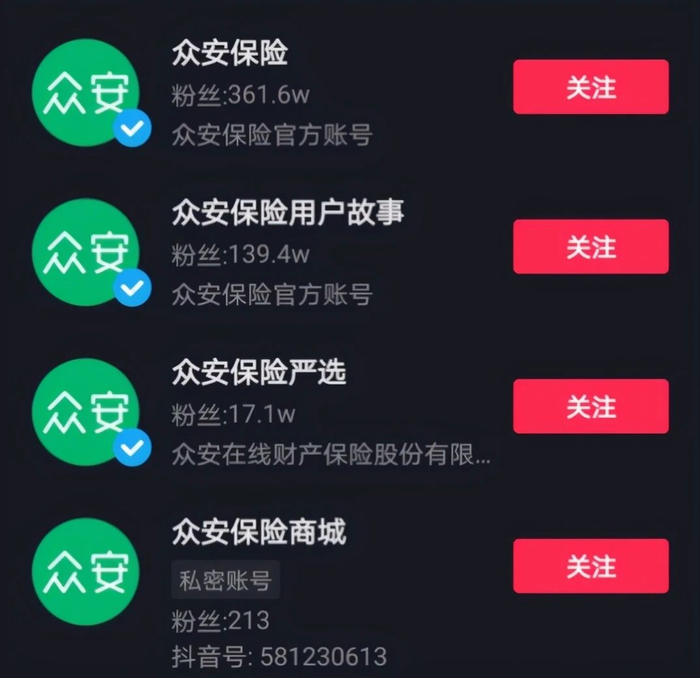Image resolution: width=700 pixels, height=678 pixels.
Task: Follow the 众安保险 account
Action: (590, 87)
